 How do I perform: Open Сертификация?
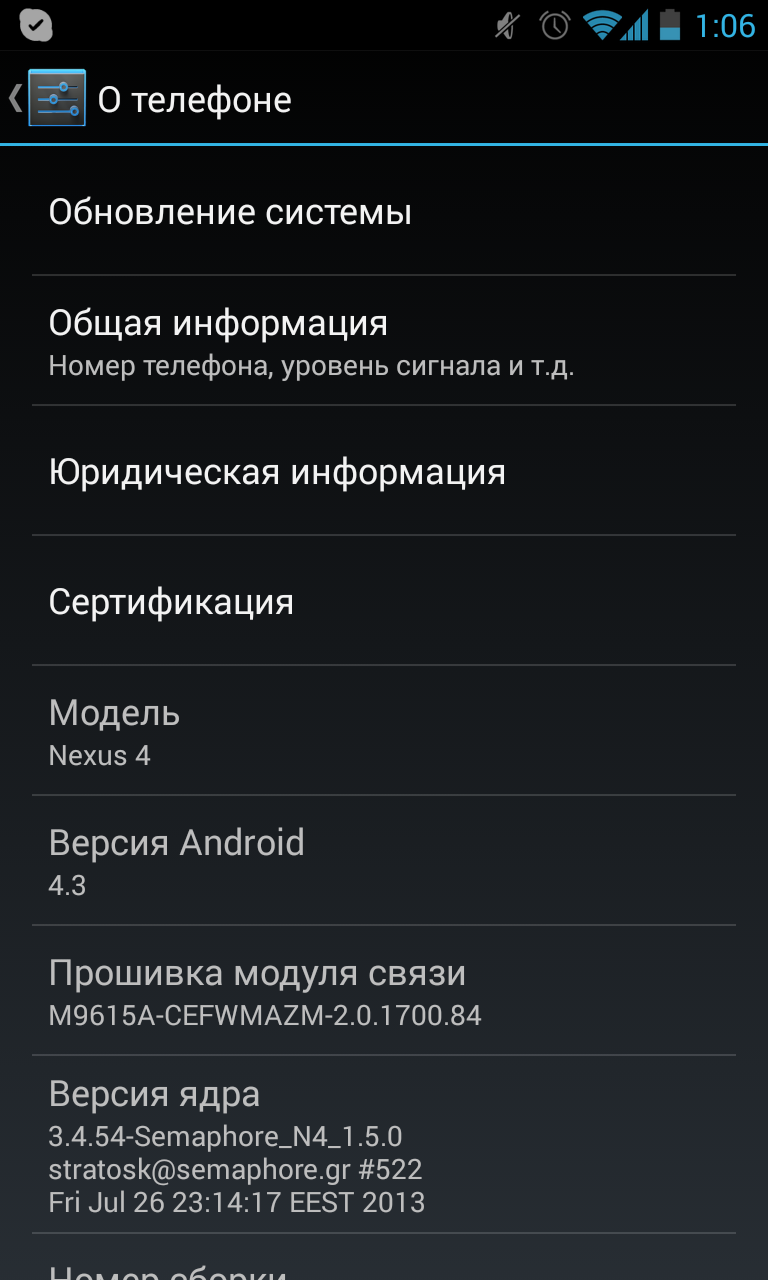pos(384,601)
